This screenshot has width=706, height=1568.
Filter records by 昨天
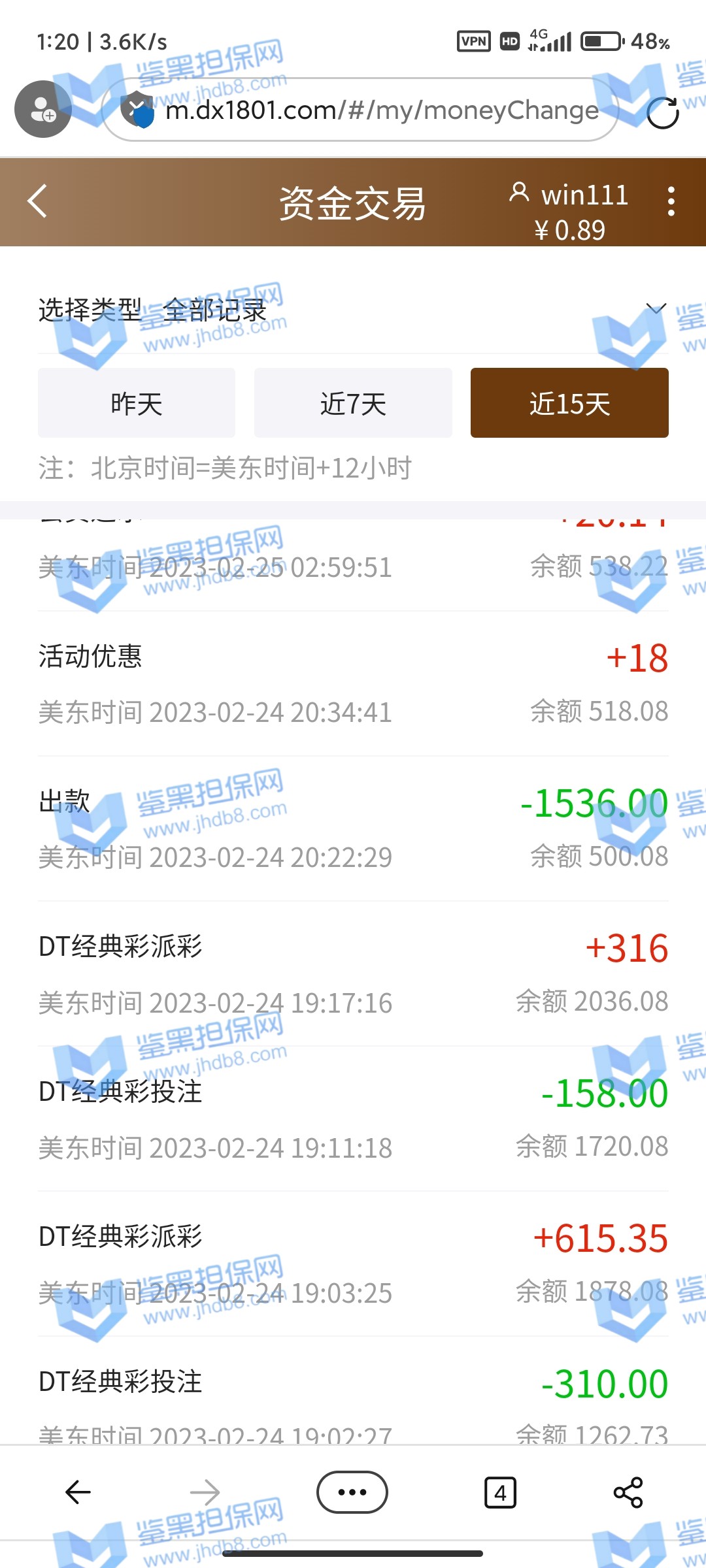pyautogui.click(x=137, y=403)
